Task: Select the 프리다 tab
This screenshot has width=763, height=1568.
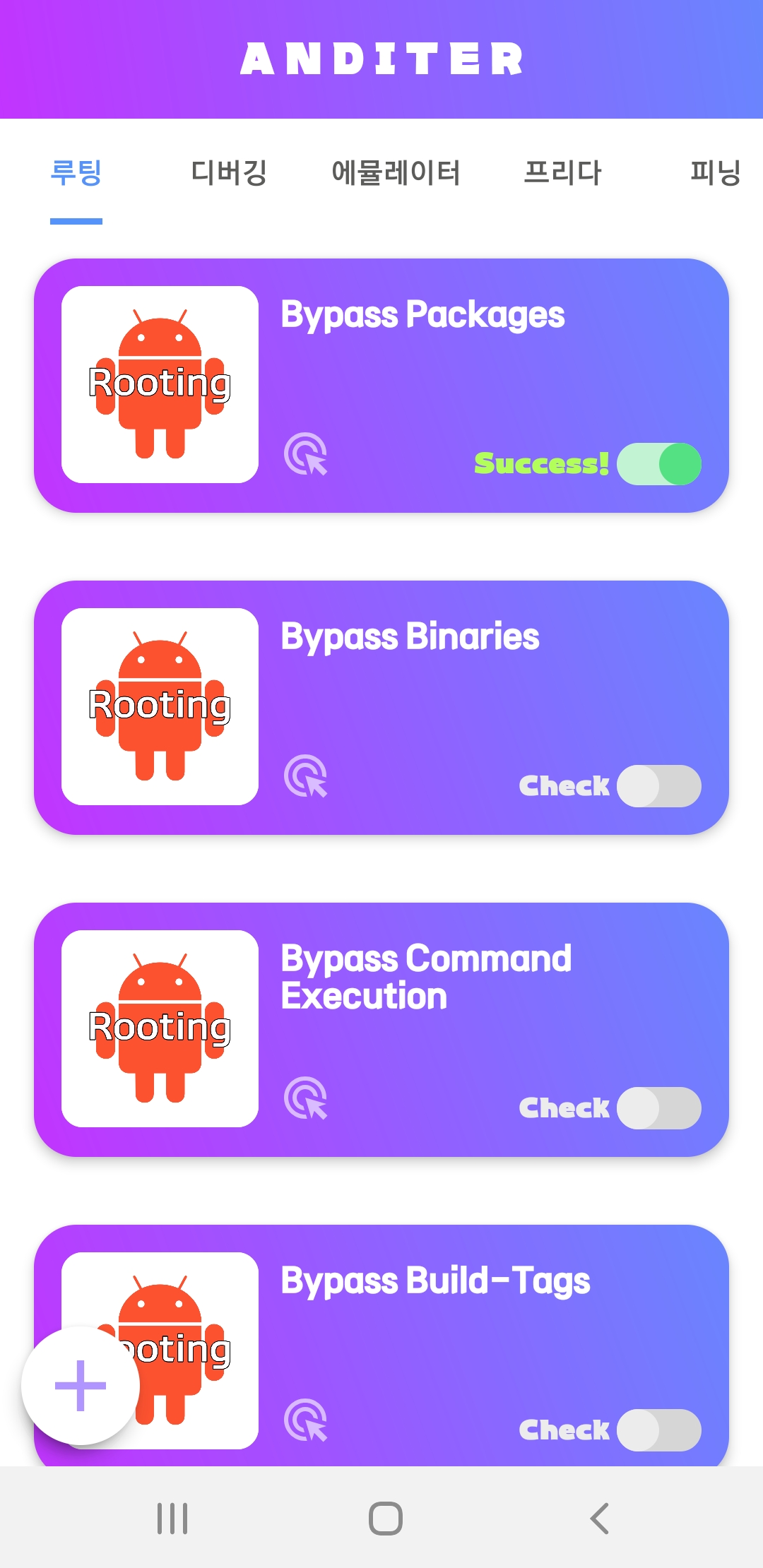Action: coord(562,172)
